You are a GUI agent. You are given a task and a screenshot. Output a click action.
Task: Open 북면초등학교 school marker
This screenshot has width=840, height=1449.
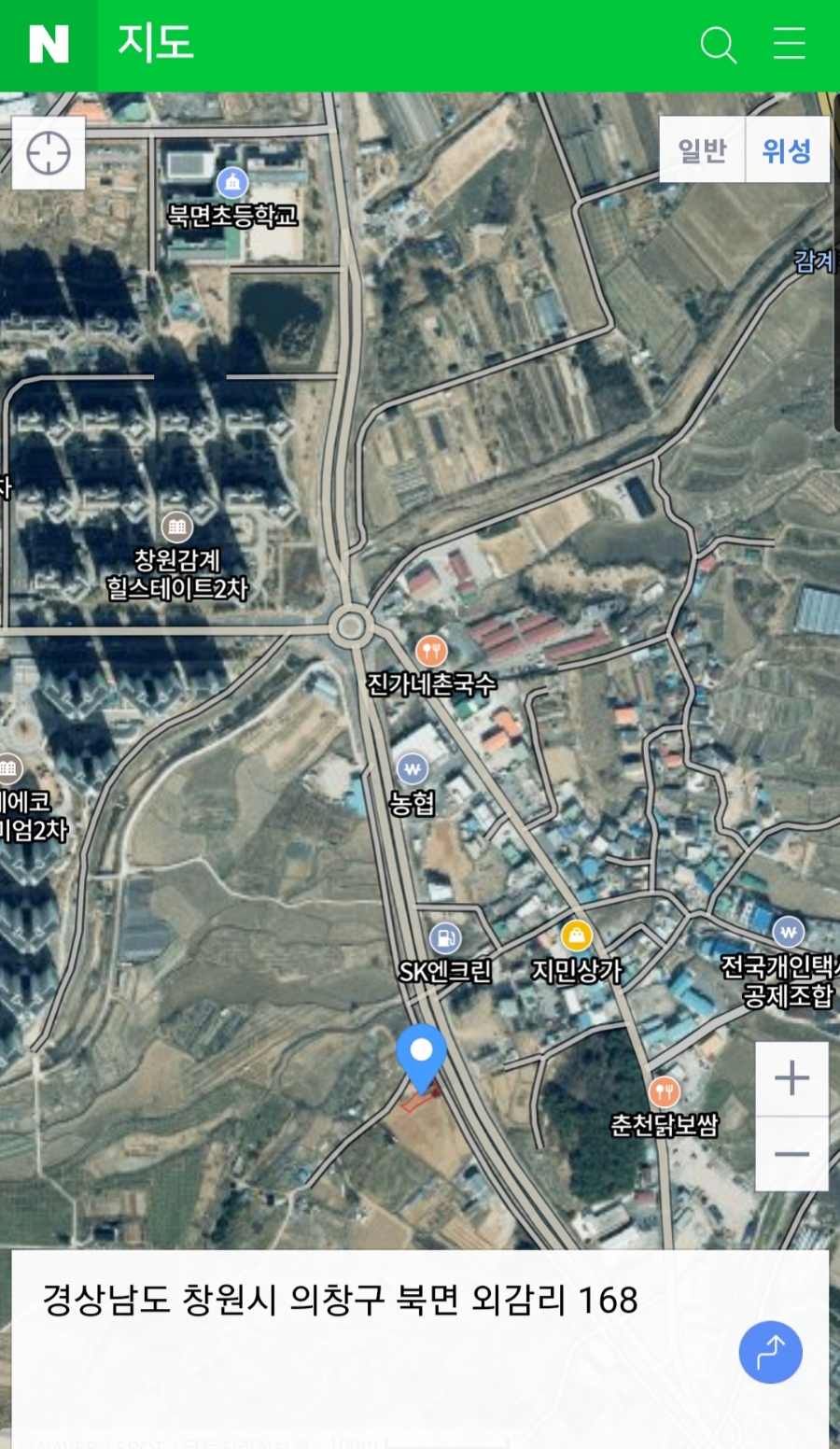(x=231, y=182)
